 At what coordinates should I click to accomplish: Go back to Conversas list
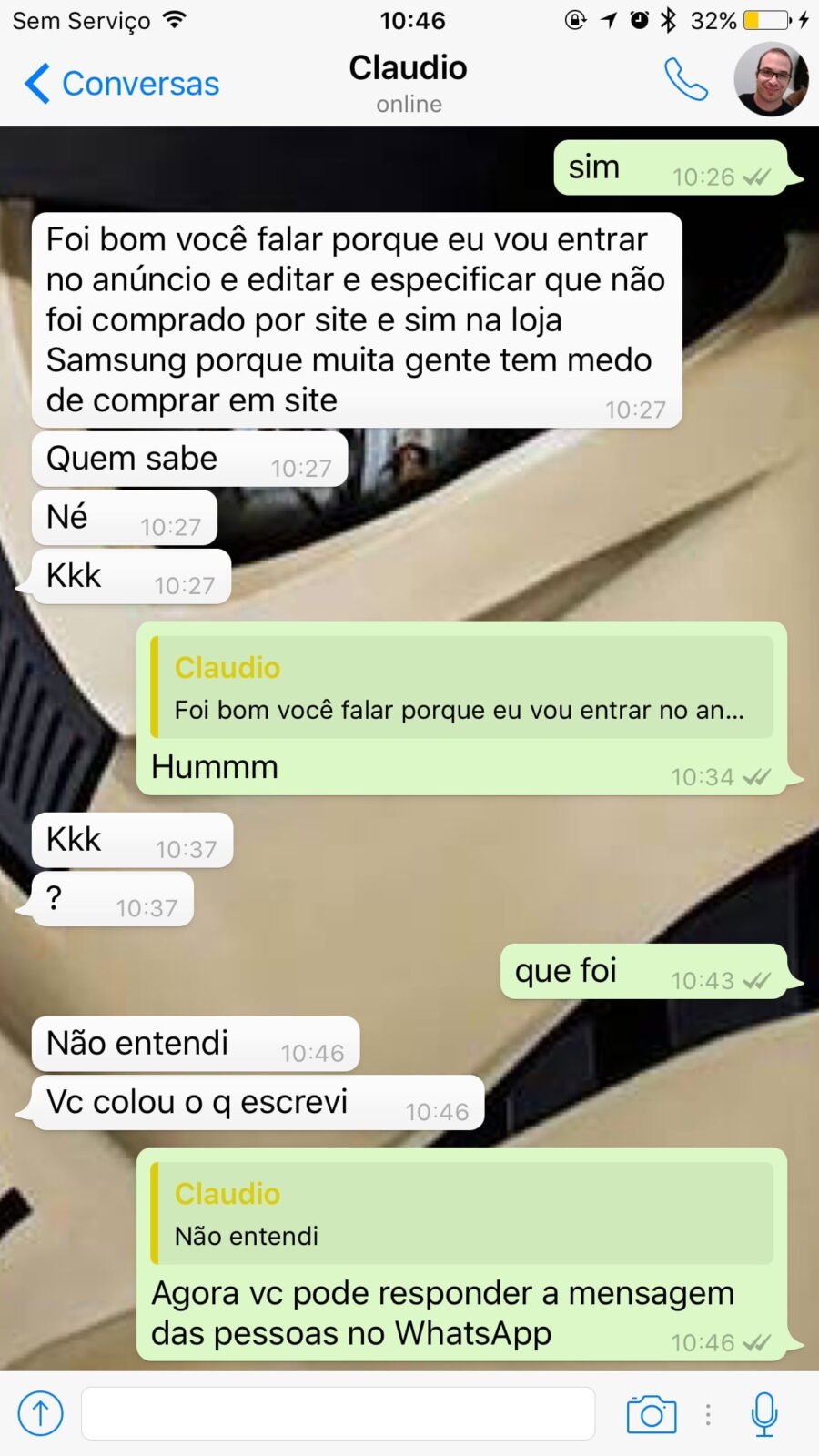(x=121, y=84)
